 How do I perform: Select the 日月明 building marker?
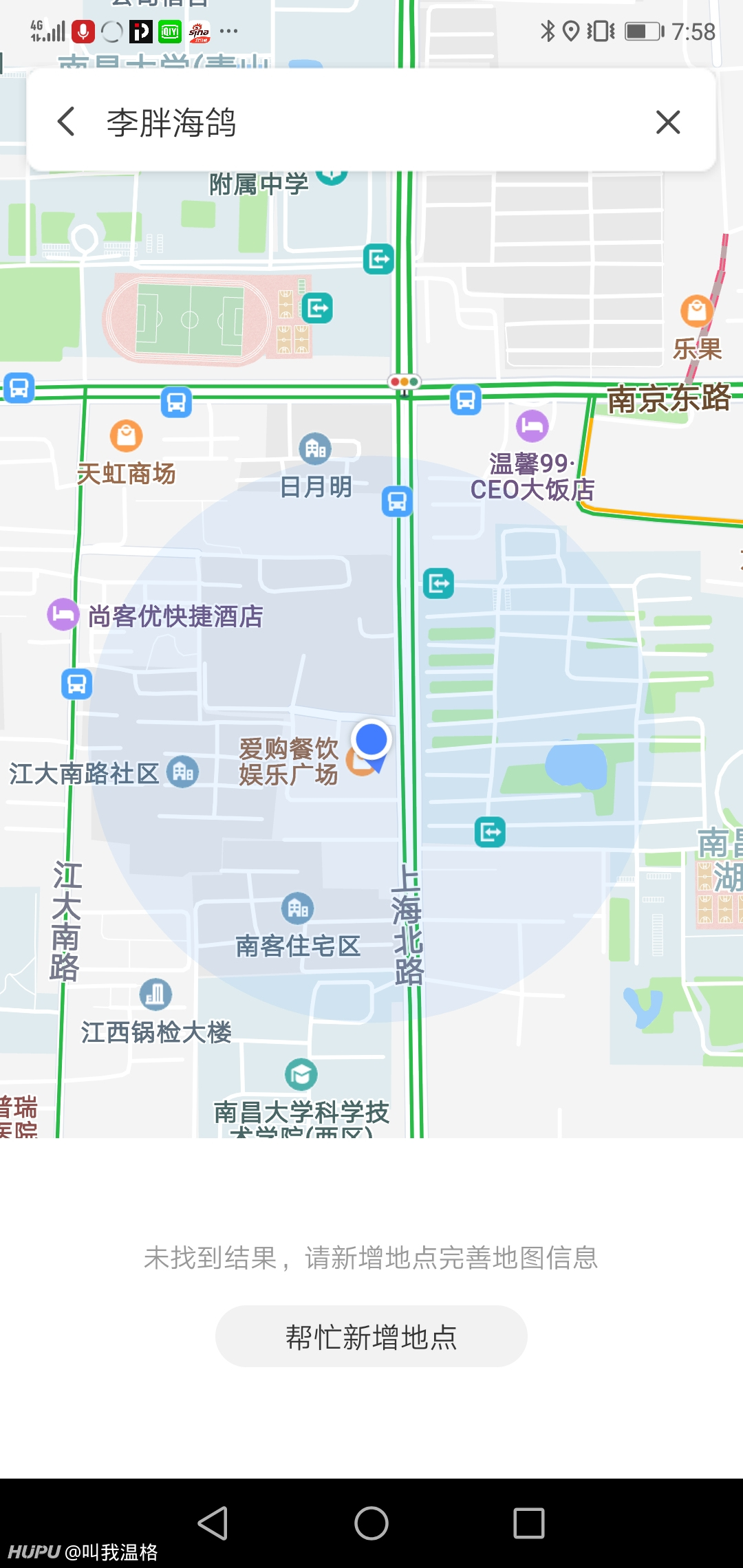tap(316, 449)
